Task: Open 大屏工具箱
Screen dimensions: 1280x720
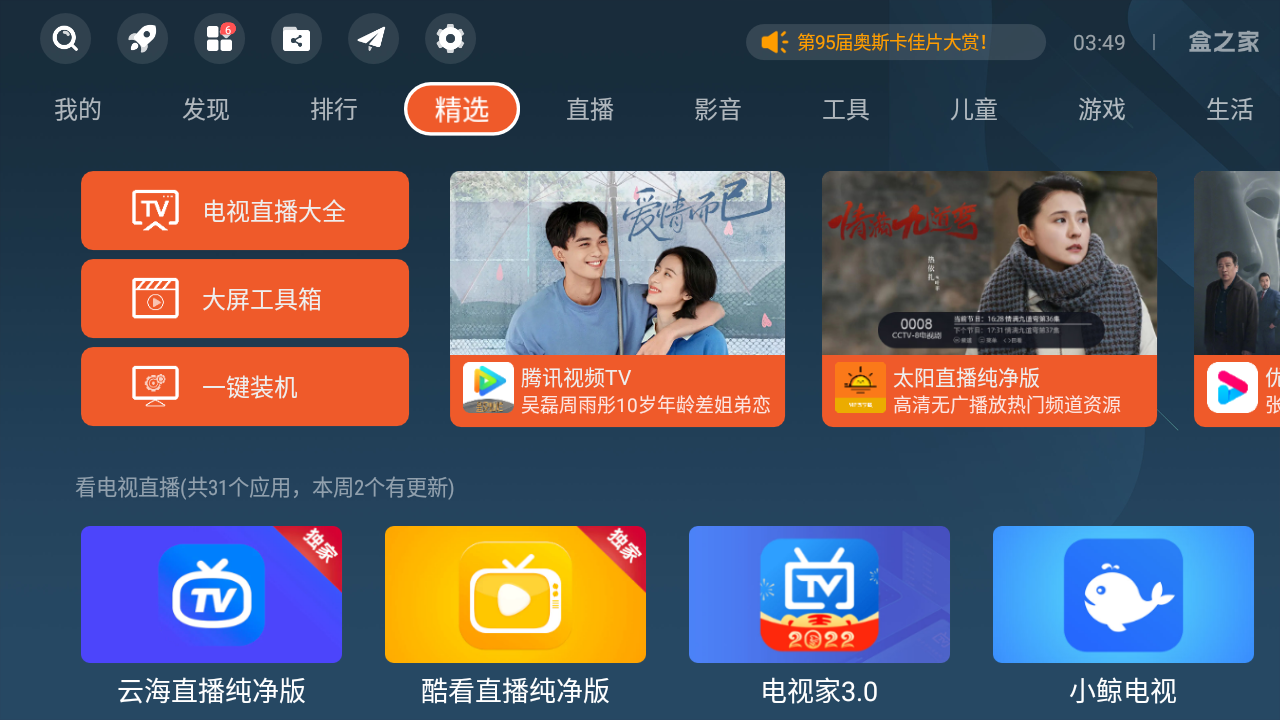Action: 245,299
